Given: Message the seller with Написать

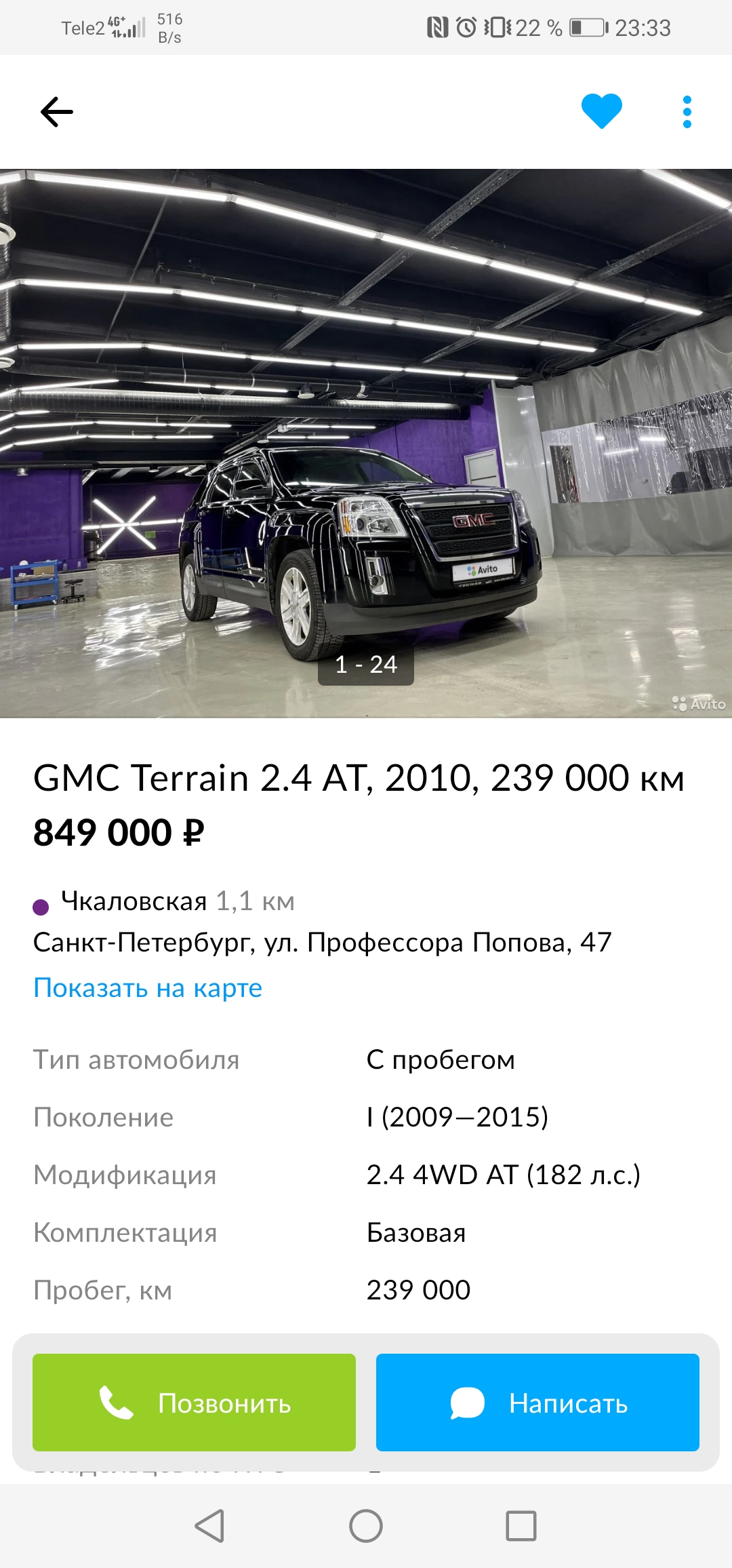Looking at the screenshot, I should tap(537, 1403).
